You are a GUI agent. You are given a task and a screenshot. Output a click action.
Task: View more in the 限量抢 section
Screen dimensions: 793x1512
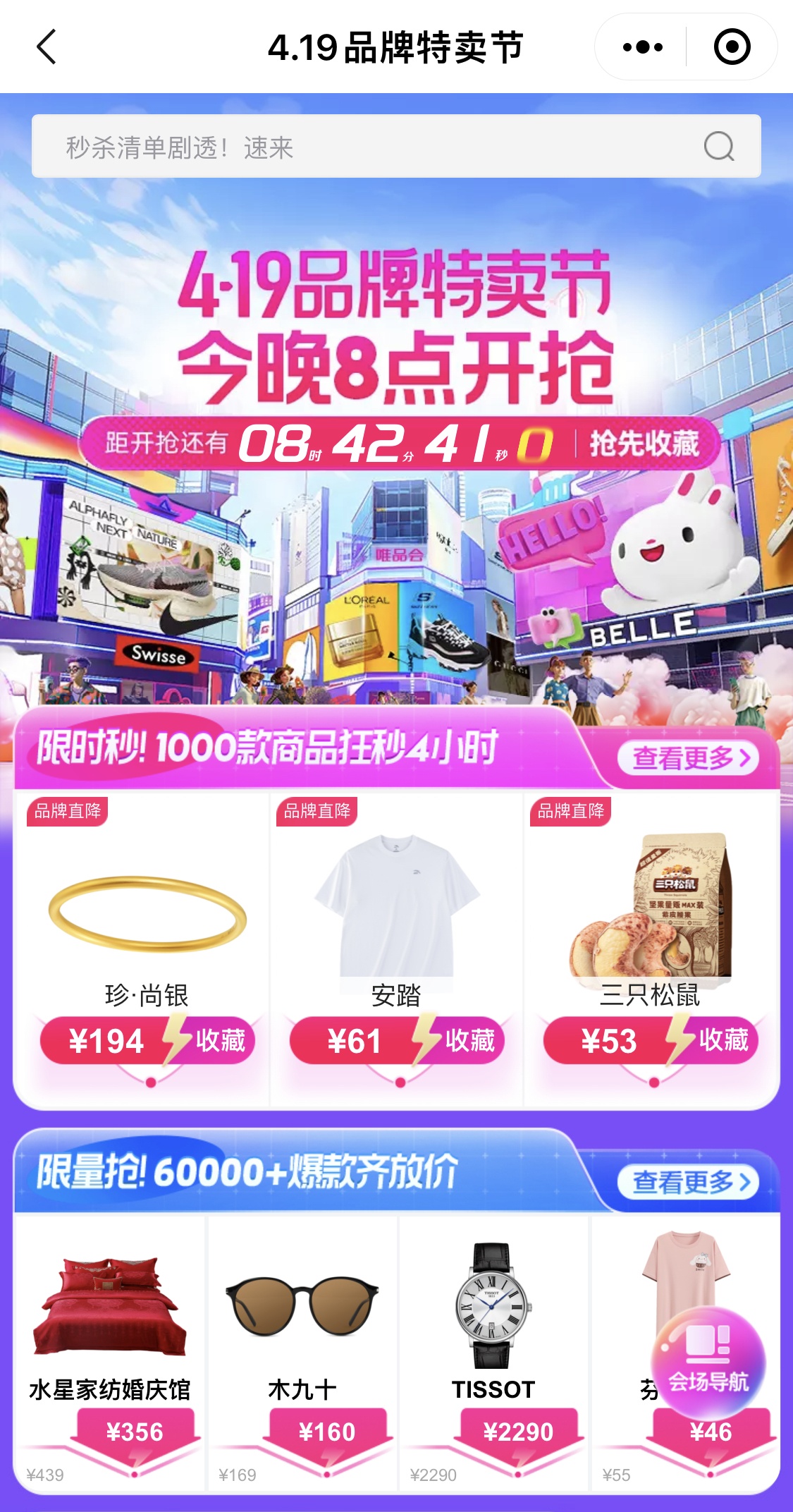(687, 1182)
